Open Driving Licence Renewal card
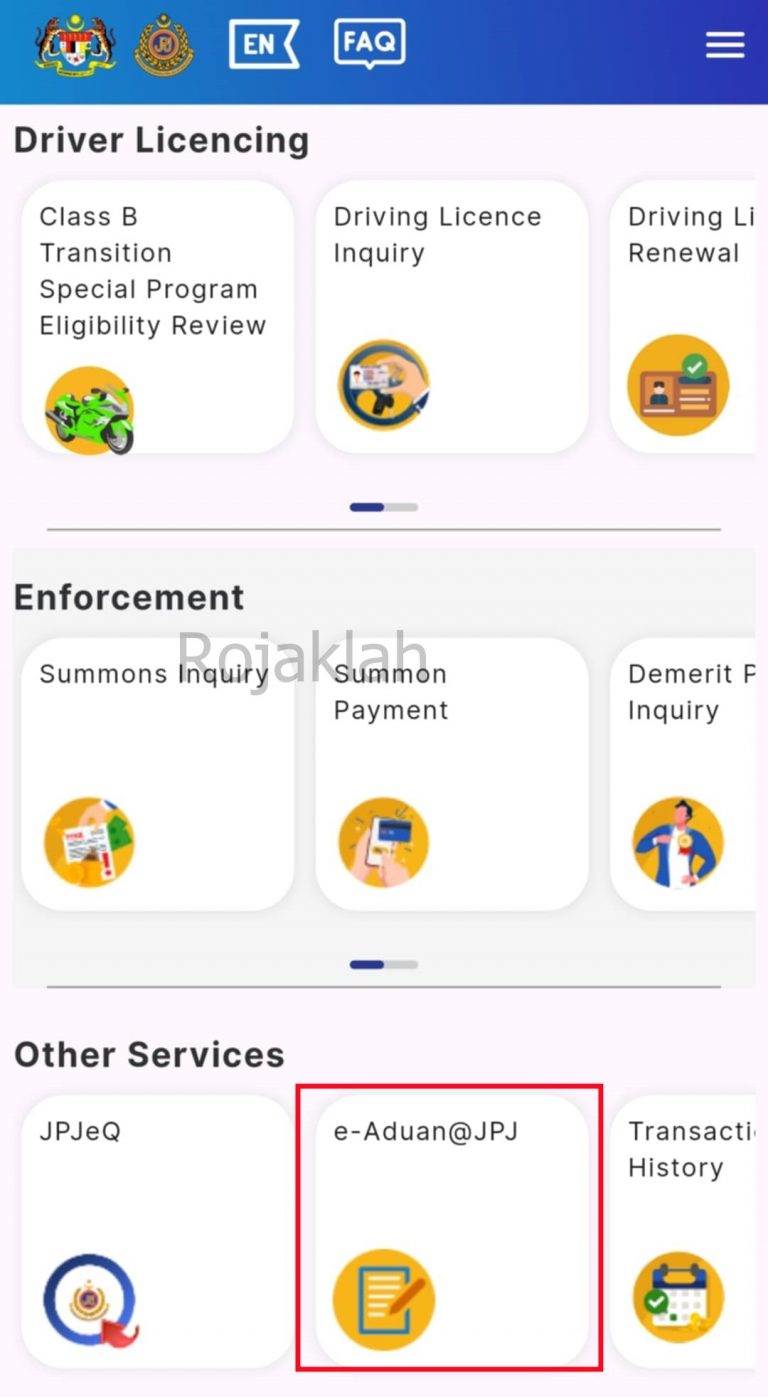768x1397 pixels. tap(683, 317)
